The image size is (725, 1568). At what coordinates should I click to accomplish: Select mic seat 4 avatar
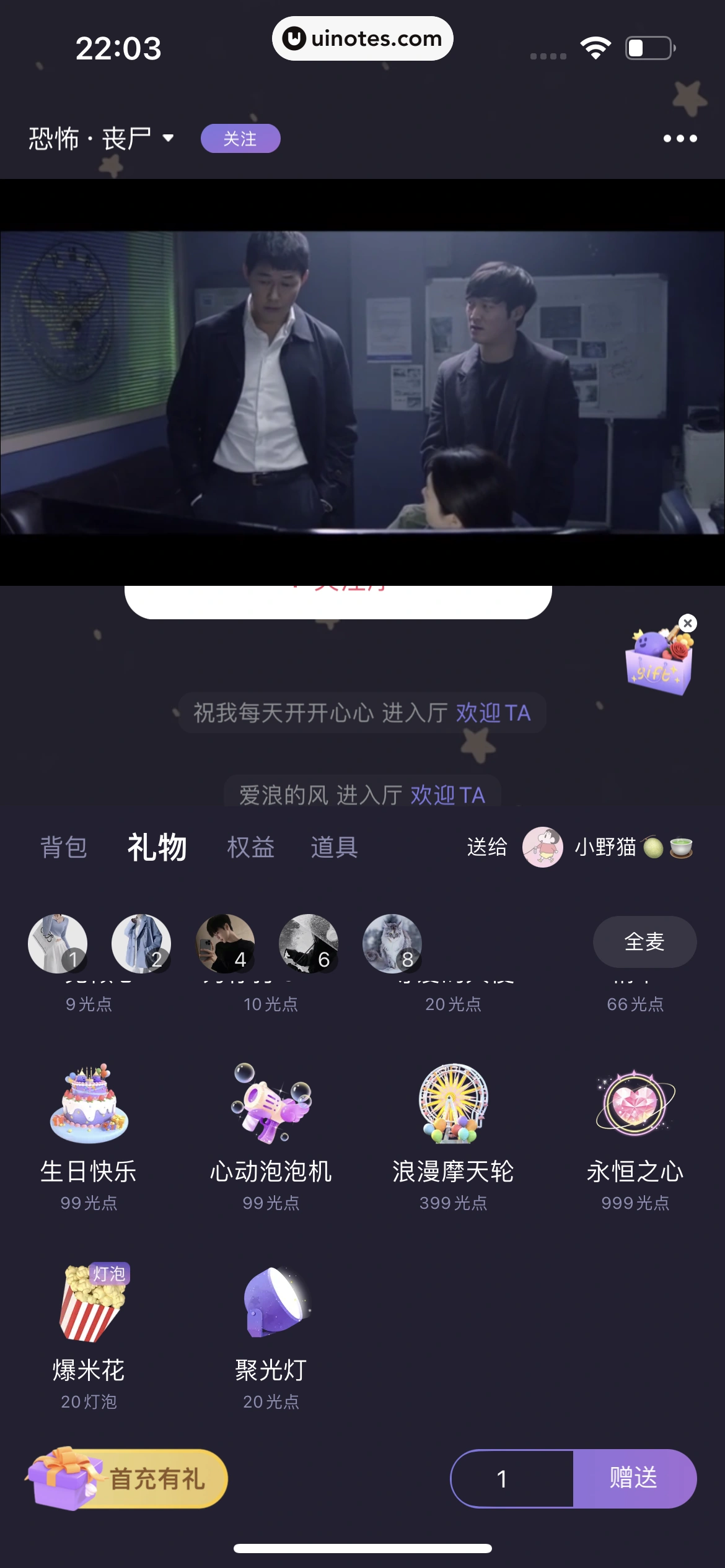(x=225, y=943)
